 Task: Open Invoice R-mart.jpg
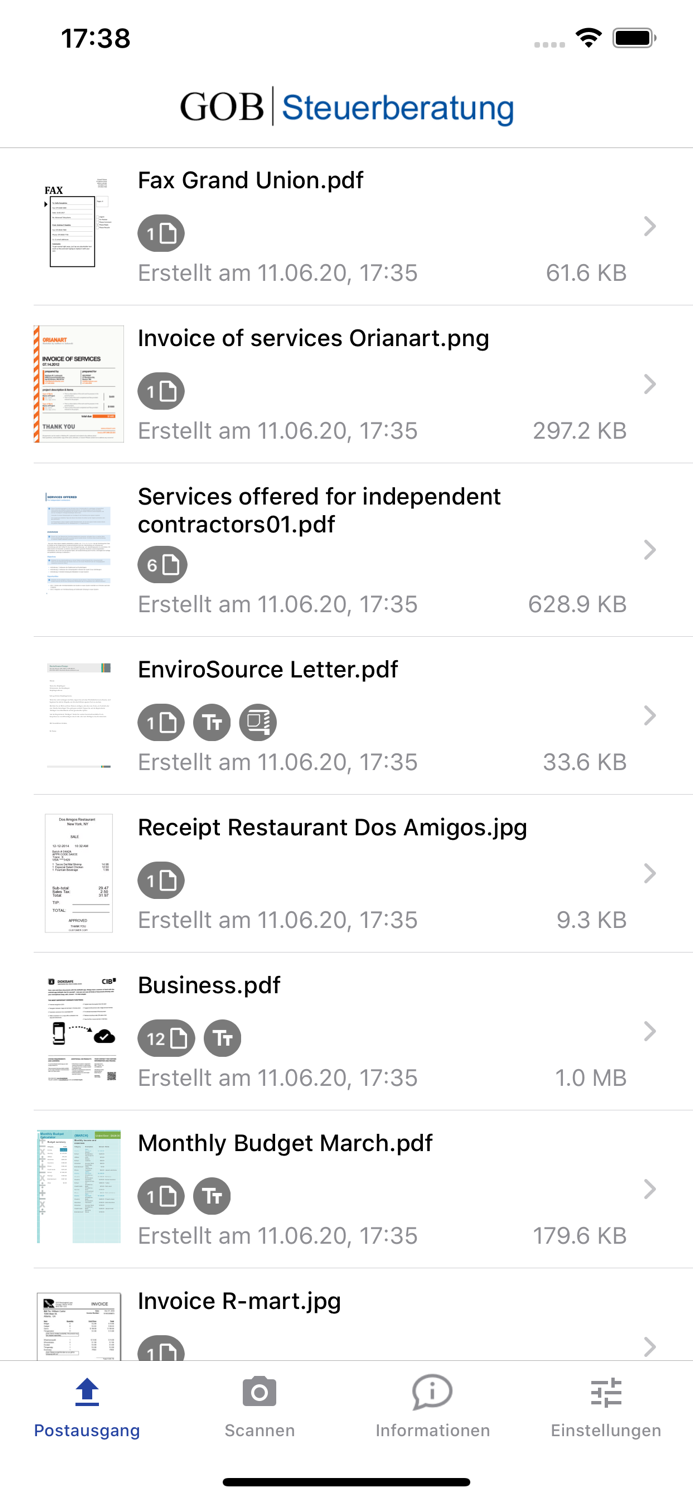click(346, 1318)
